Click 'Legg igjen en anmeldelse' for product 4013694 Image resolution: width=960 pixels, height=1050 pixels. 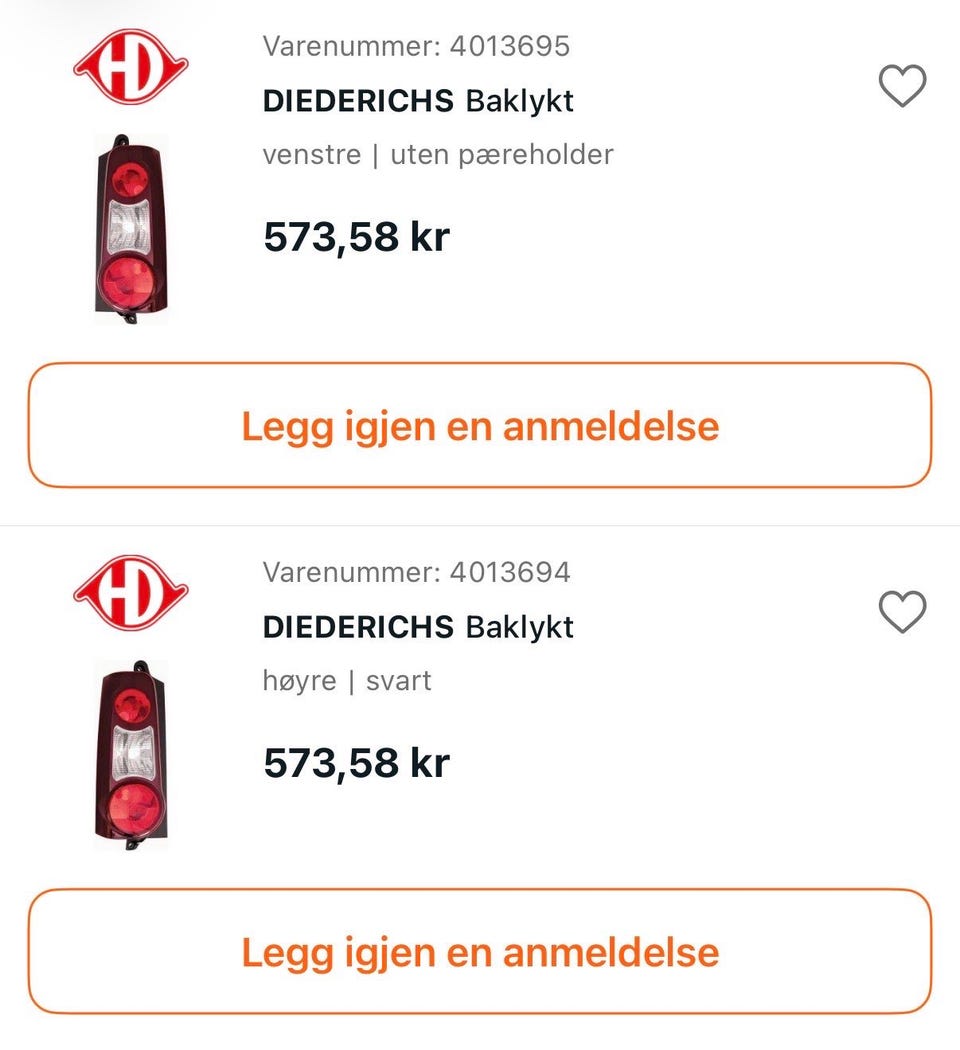click(480, 951)
